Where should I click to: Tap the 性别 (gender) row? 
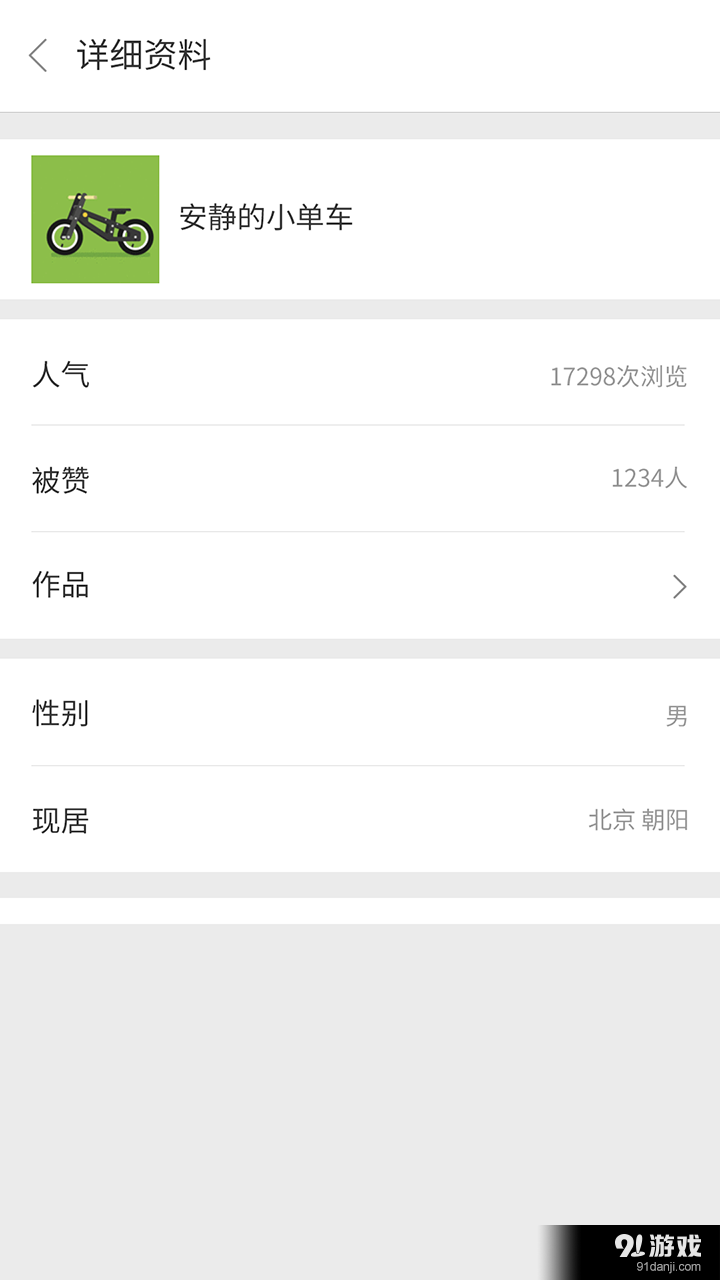click(x=360, y=714)
